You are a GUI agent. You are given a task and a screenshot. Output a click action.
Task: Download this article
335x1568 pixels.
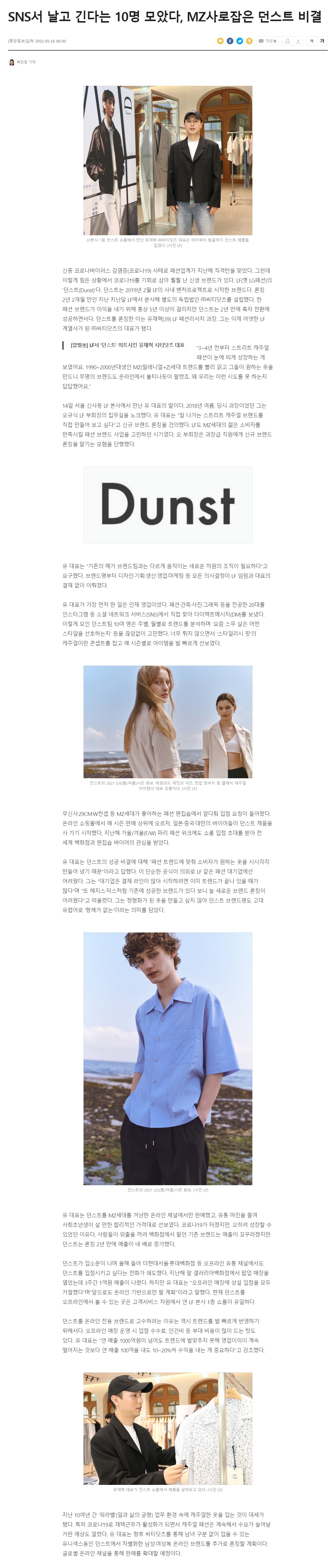(298, 41)
